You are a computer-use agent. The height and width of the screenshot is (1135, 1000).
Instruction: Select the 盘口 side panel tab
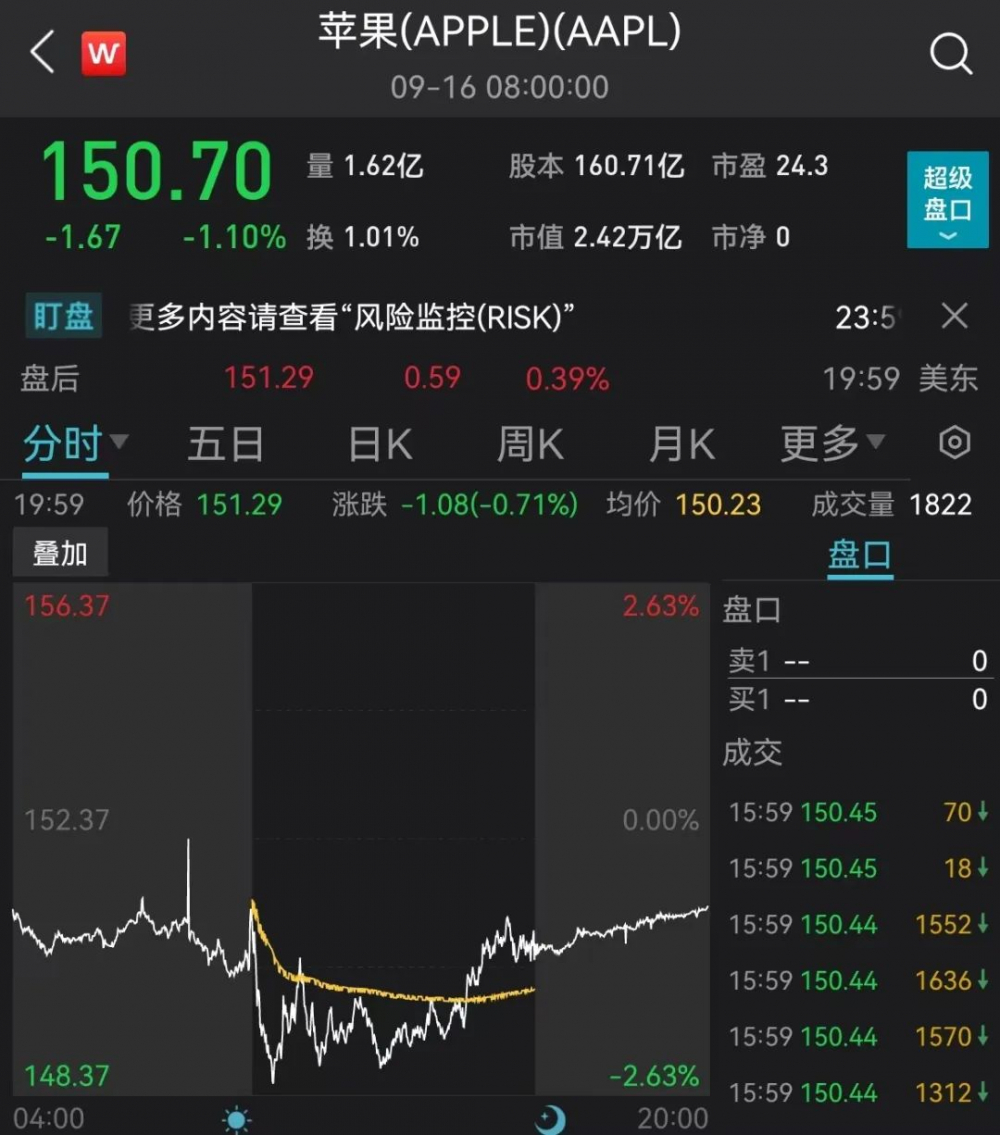859,555
